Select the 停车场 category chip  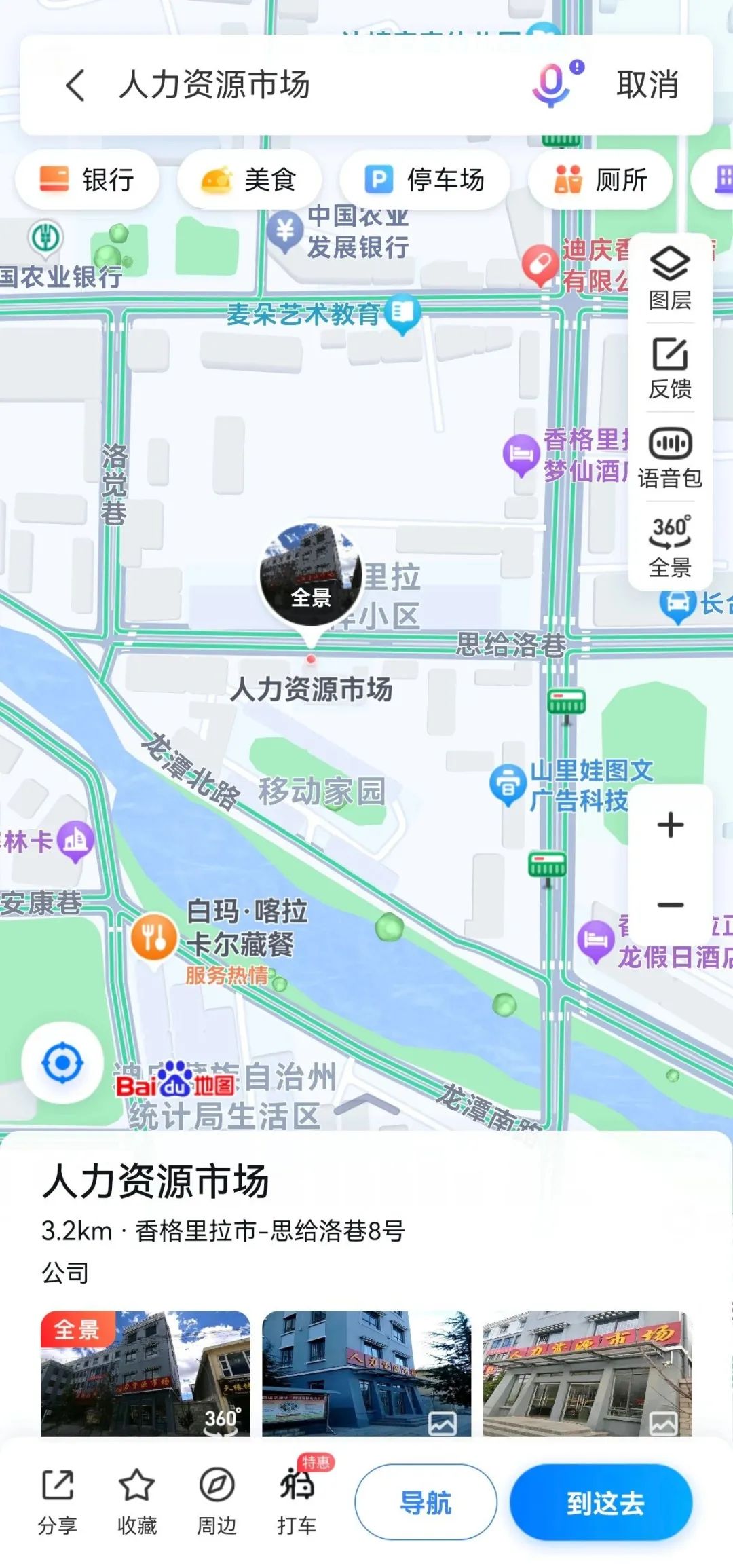[x=425, y=180]
